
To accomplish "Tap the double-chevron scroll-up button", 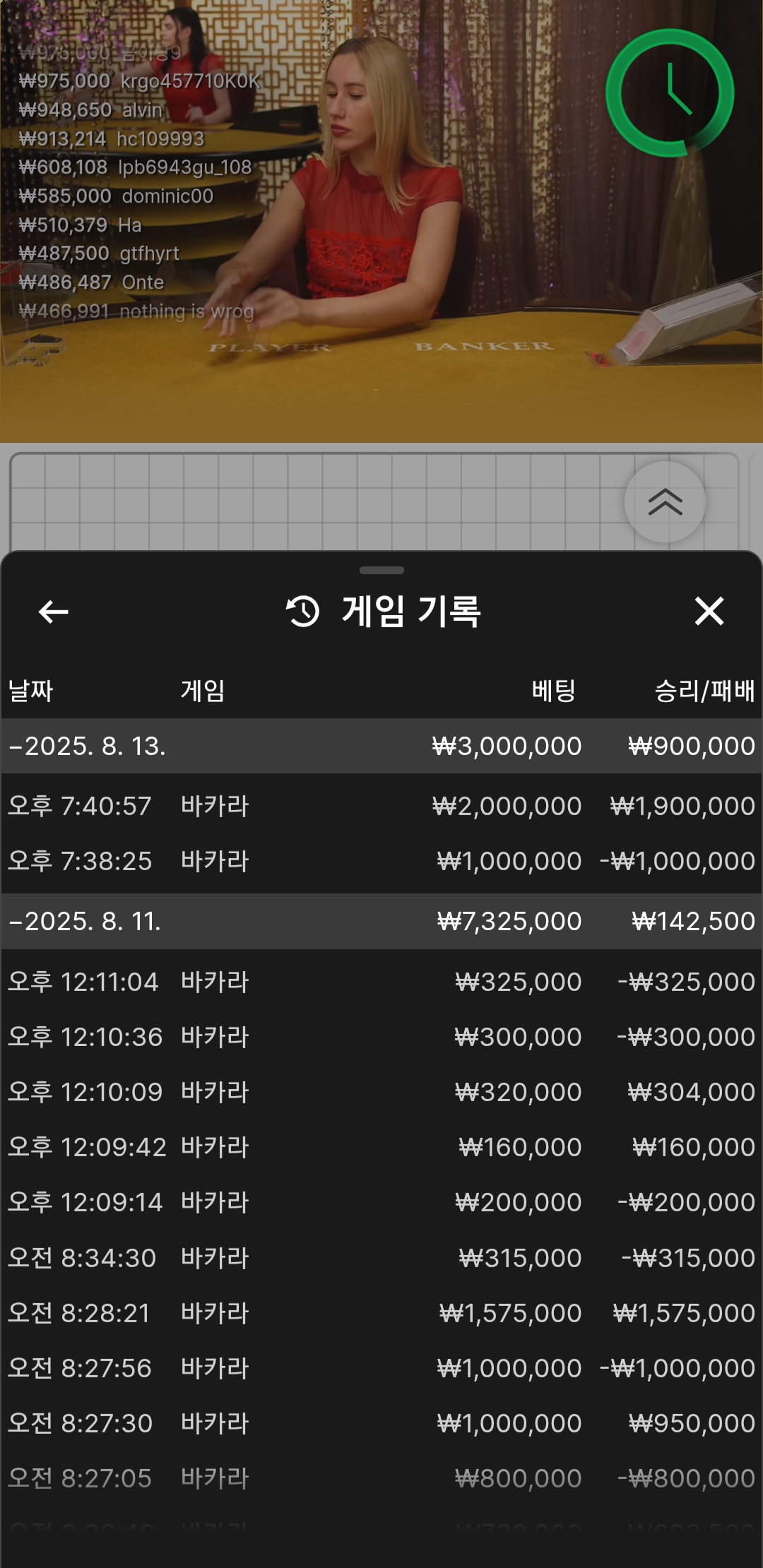I will tap(665, 502).
